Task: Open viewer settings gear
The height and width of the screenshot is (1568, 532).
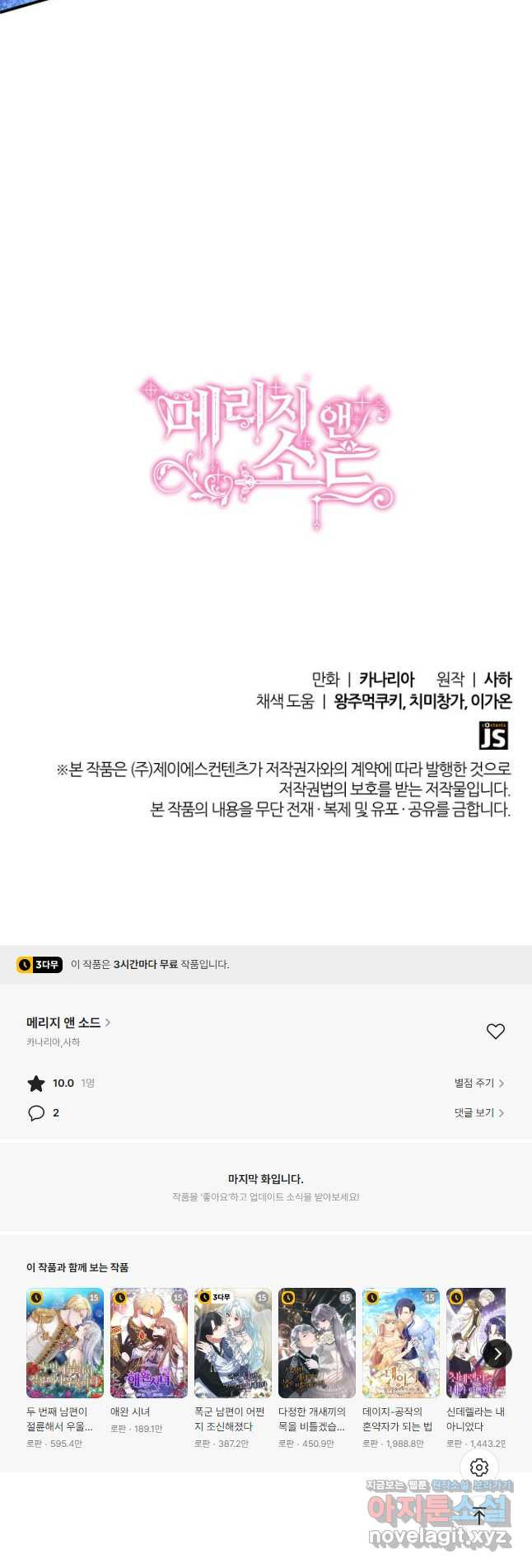Action: tap(479, 1467)
